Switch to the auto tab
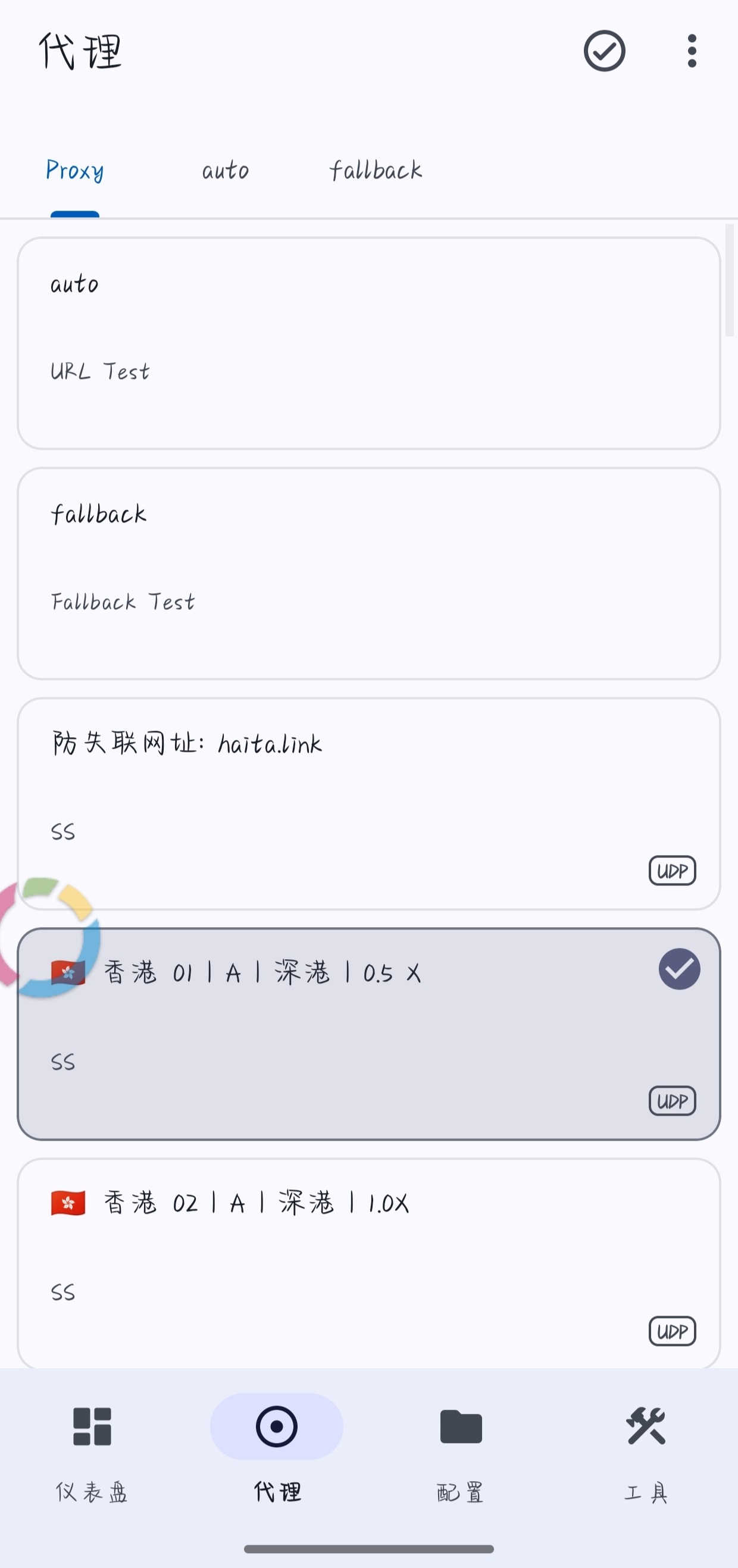738x1568 pixels. coord(225,170)
